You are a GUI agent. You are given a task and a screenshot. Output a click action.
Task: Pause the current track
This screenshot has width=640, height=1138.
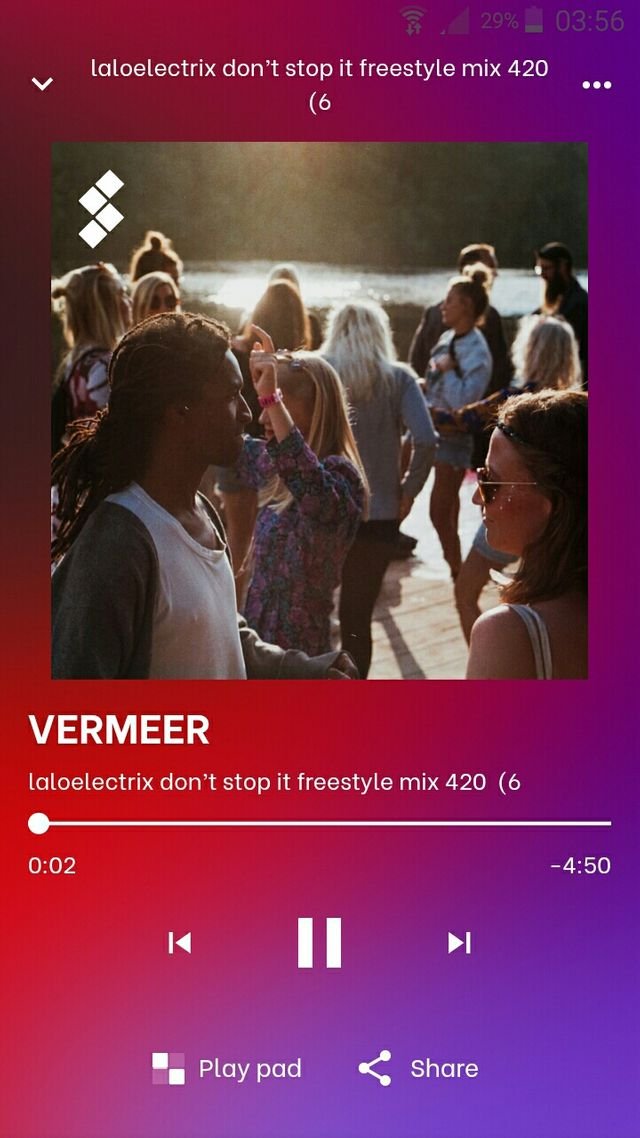pyautogui.click(x=320, y=942)
